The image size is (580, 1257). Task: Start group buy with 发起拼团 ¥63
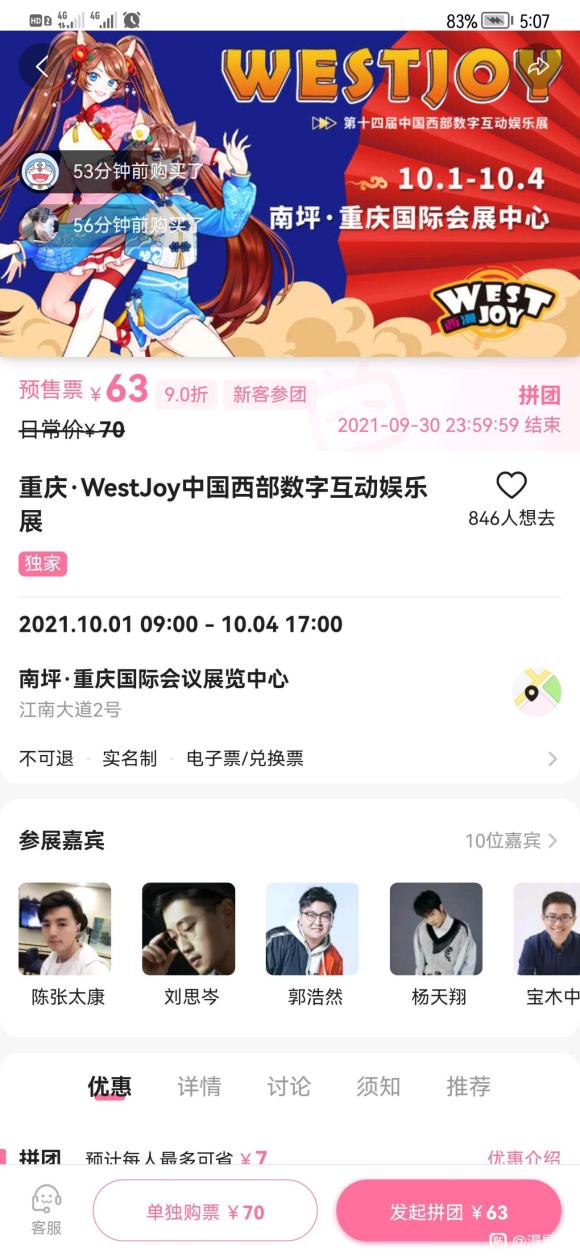click(449, 1212)
